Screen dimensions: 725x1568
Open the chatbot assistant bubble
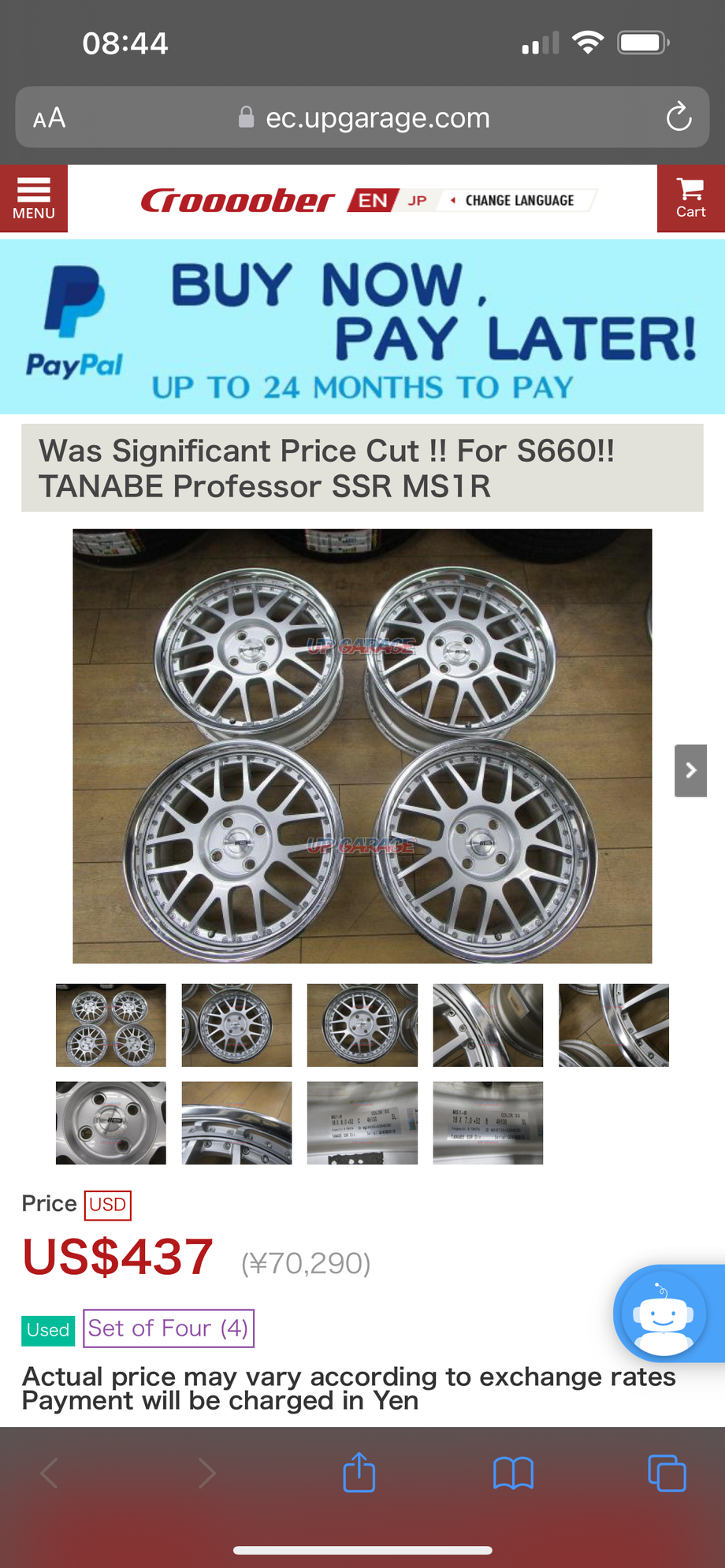663,1314
